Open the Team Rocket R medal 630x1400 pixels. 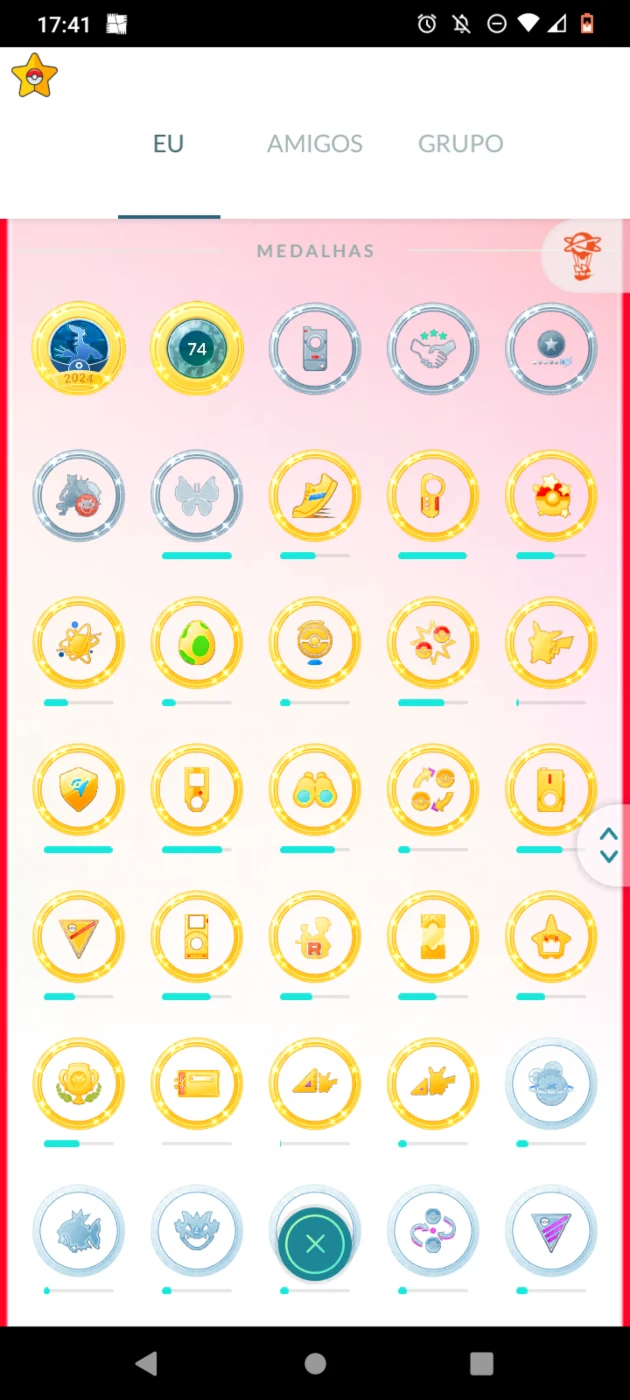[x=315, y=937]
